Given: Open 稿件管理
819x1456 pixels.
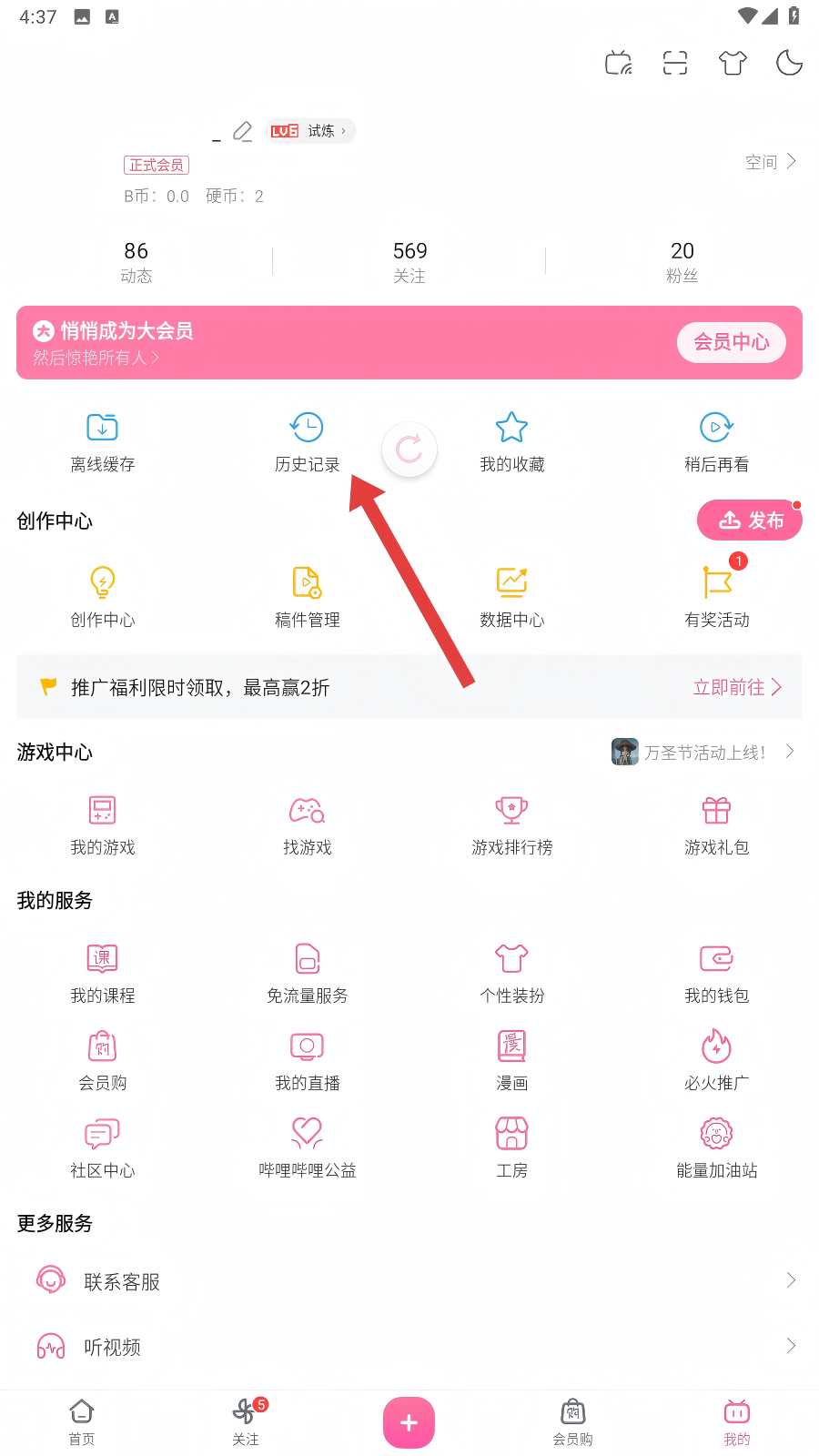Looking at the screenshot, I should coord(308,597).
